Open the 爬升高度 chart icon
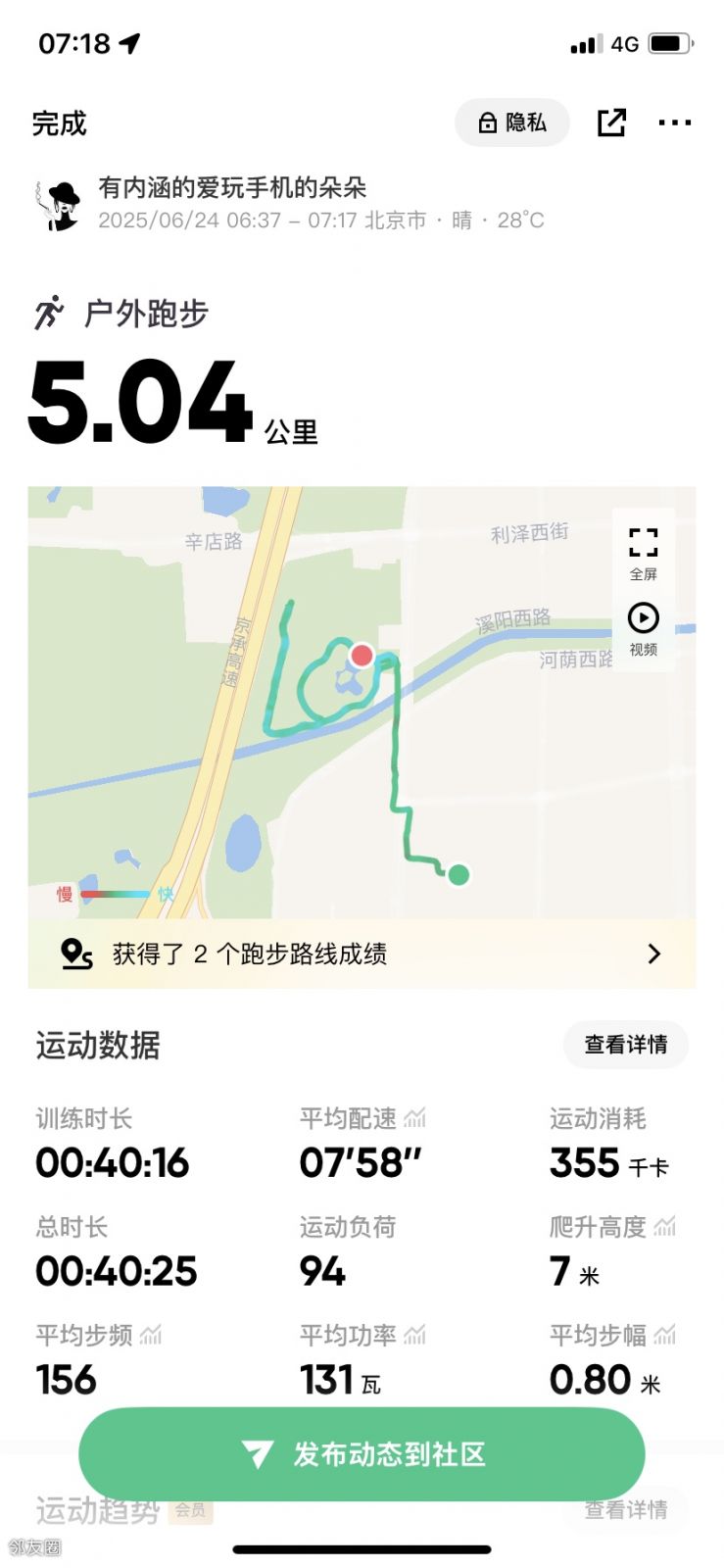This screenshot has height=1568, width=724. 665,1226
